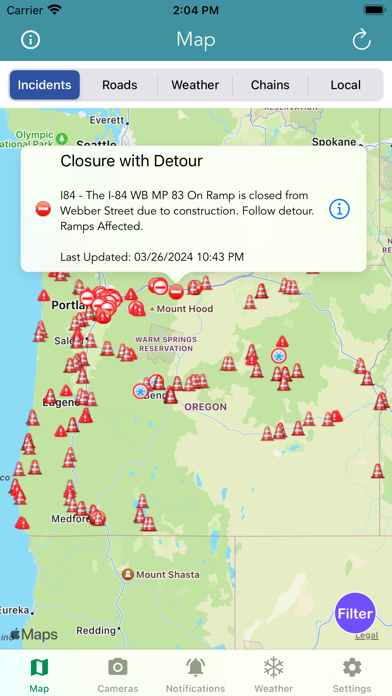Open the Weather tab in bottom bar
Image resolution: width=392 pixels, height=696 pixels.
point(274,675)
